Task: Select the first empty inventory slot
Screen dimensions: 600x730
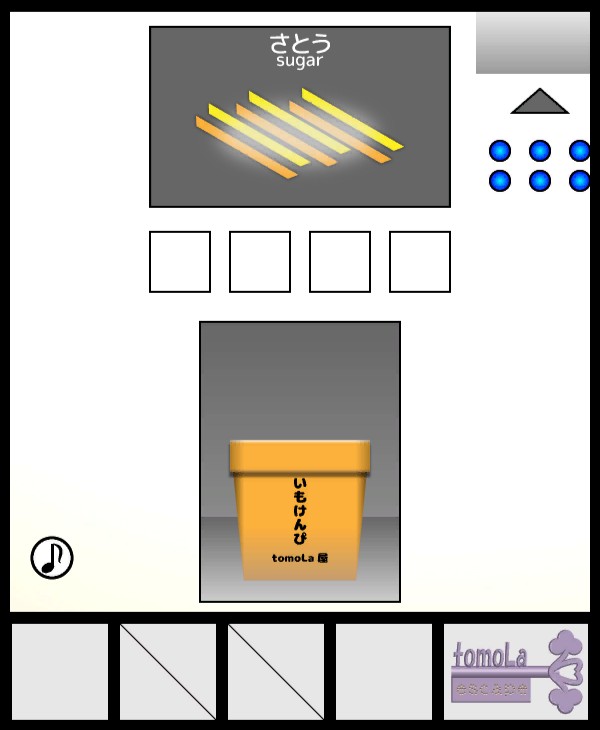Action: pos(60,671)
